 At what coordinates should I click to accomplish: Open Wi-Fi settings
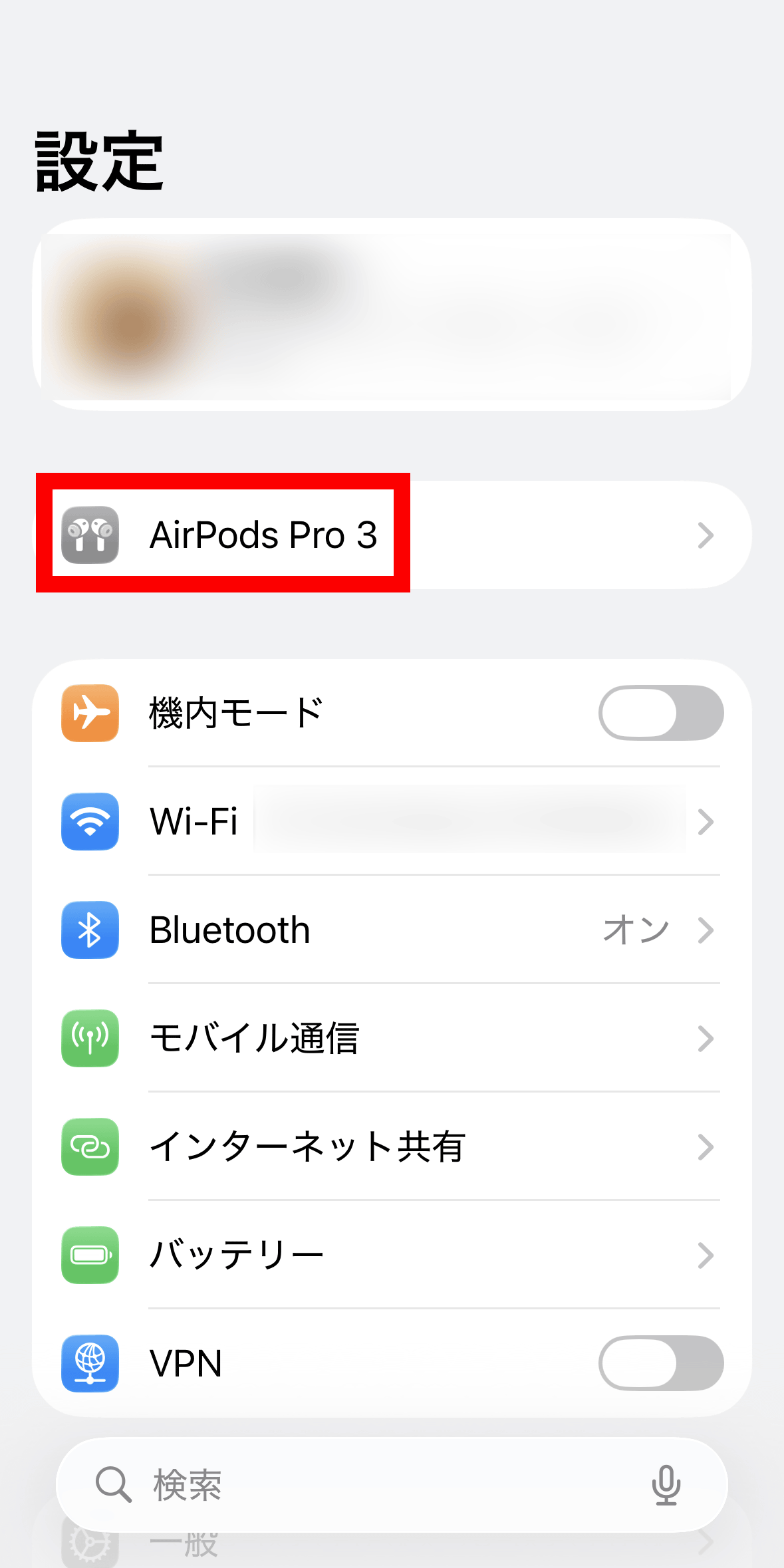coord(392,821)
